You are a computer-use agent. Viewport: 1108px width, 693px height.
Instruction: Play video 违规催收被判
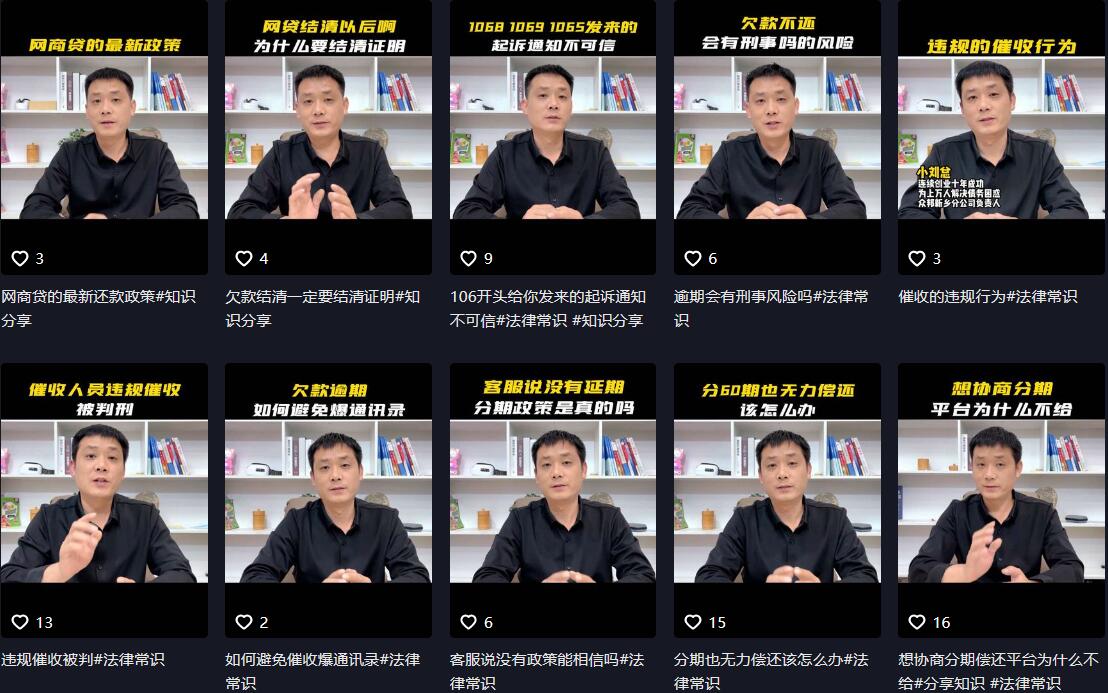pyautogui.click(x=104, y=500)
